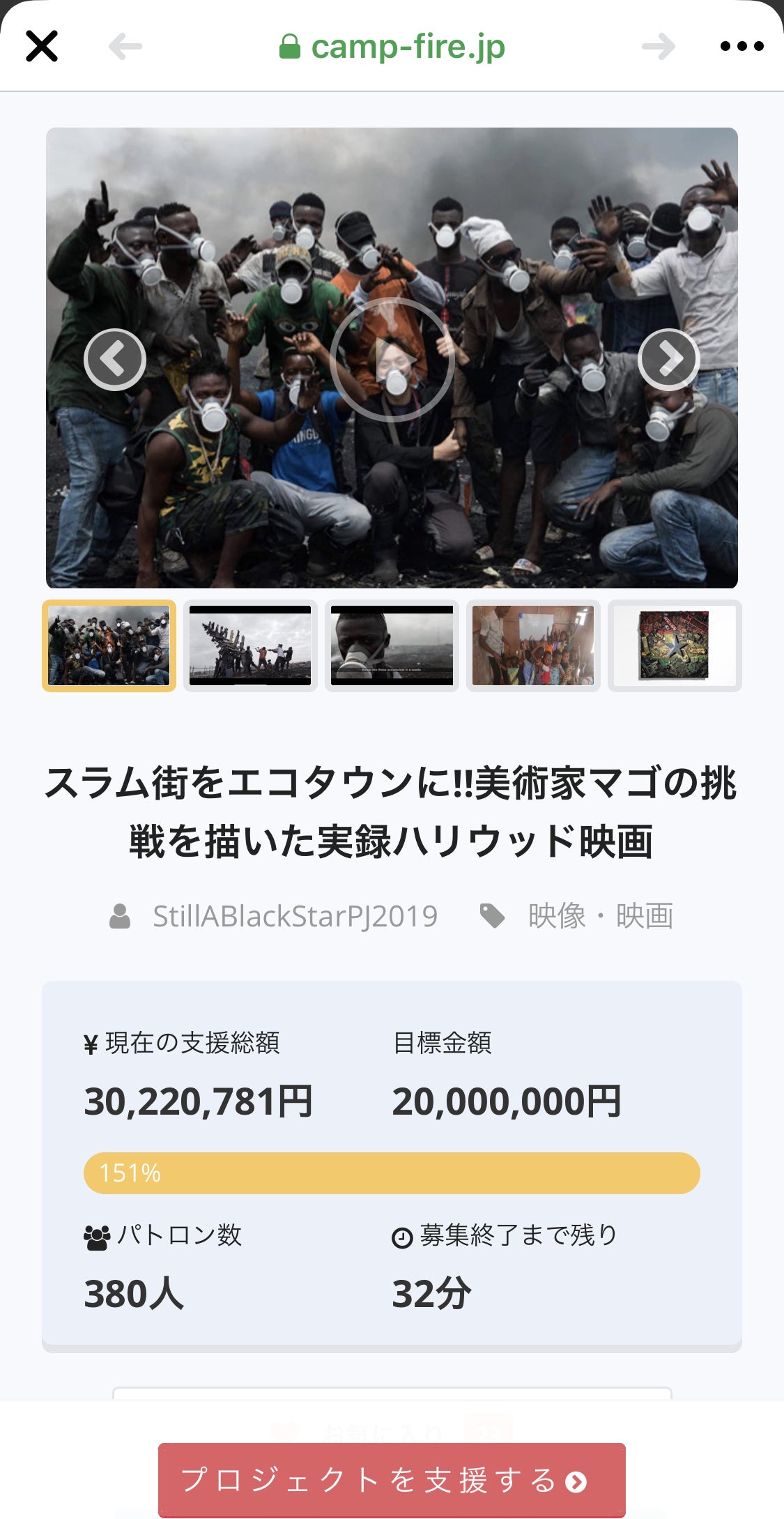Screen dimensions: 784x1519
Task: Open the three-dot browser menu
Action: (x=741, y=47)
